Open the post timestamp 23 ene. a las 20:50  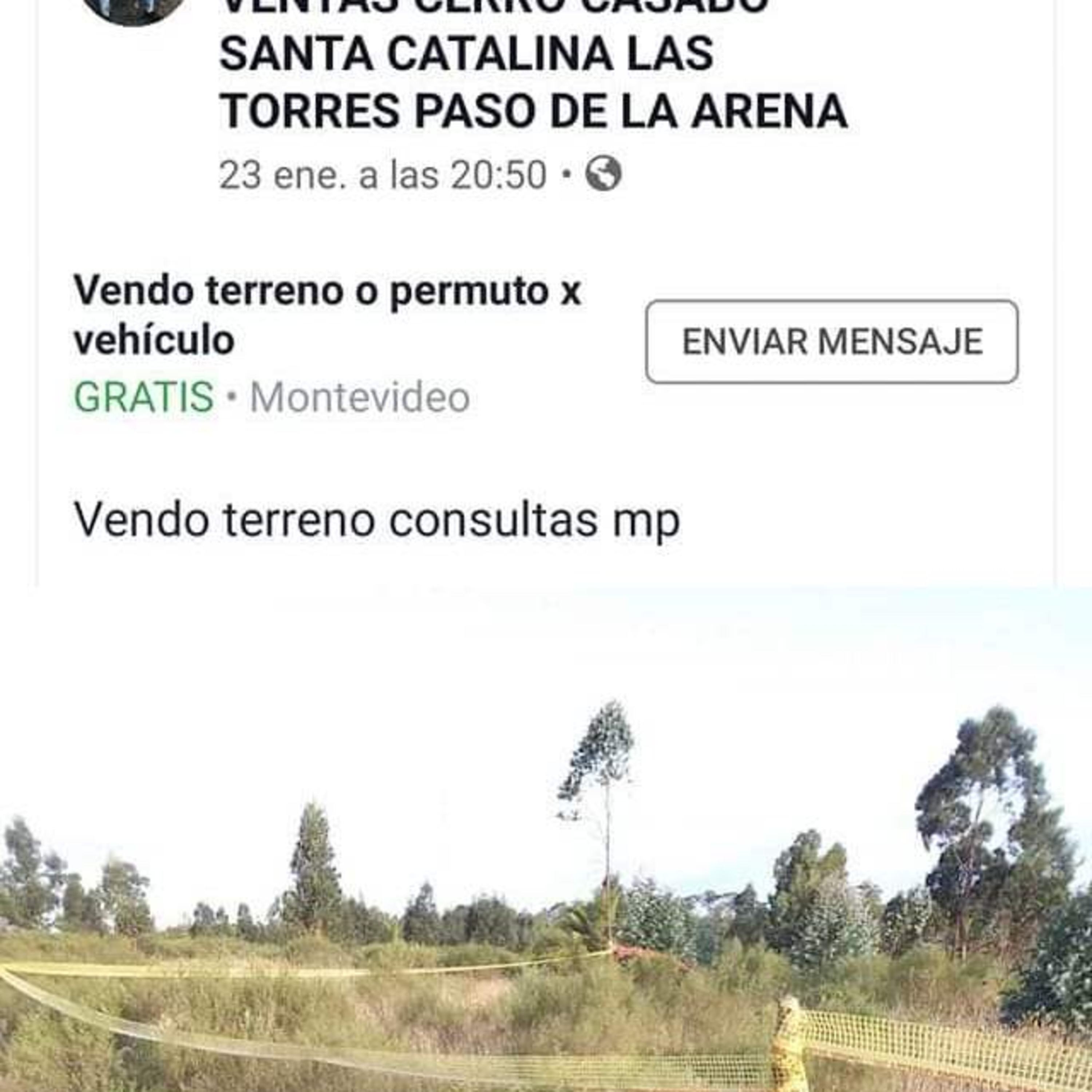[x=383, y=175]
